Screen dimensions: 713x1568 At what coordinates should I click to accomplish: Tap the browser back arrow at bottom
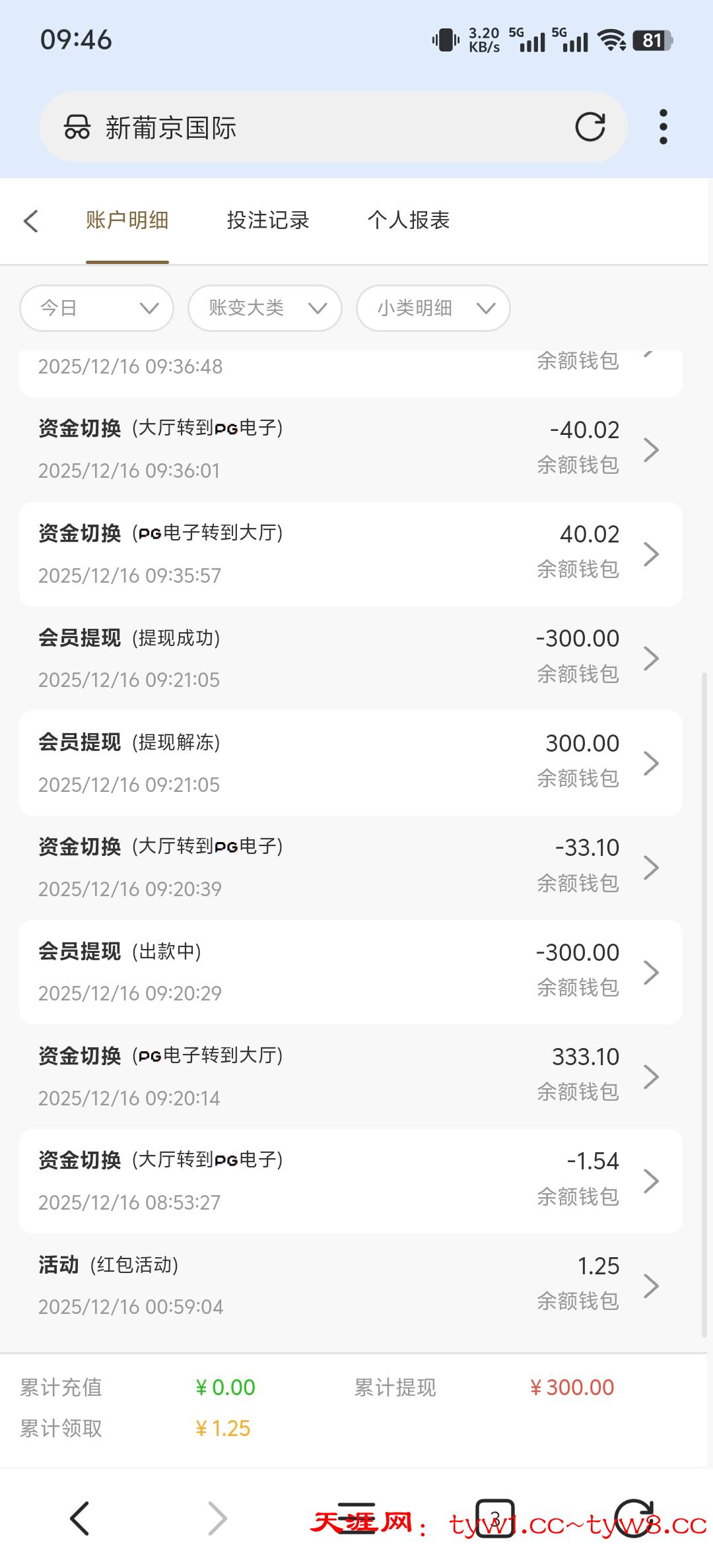tap(79, 1519)
